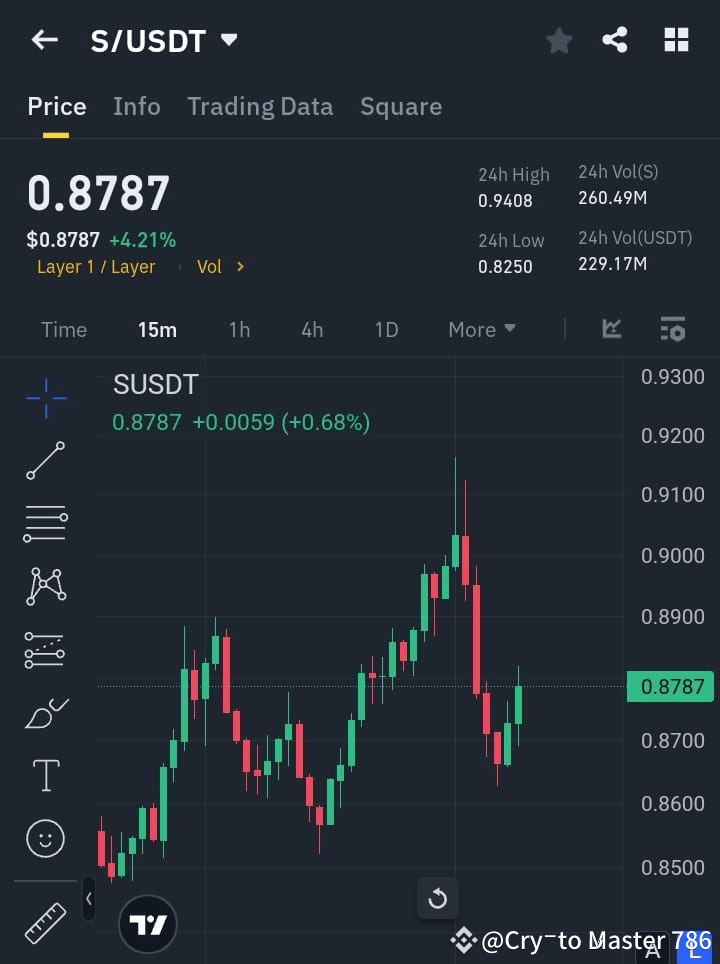Viewport: 720px width, 964px height.
Task: Add S/USDT to favorites with the star
Action: point(558,40)
